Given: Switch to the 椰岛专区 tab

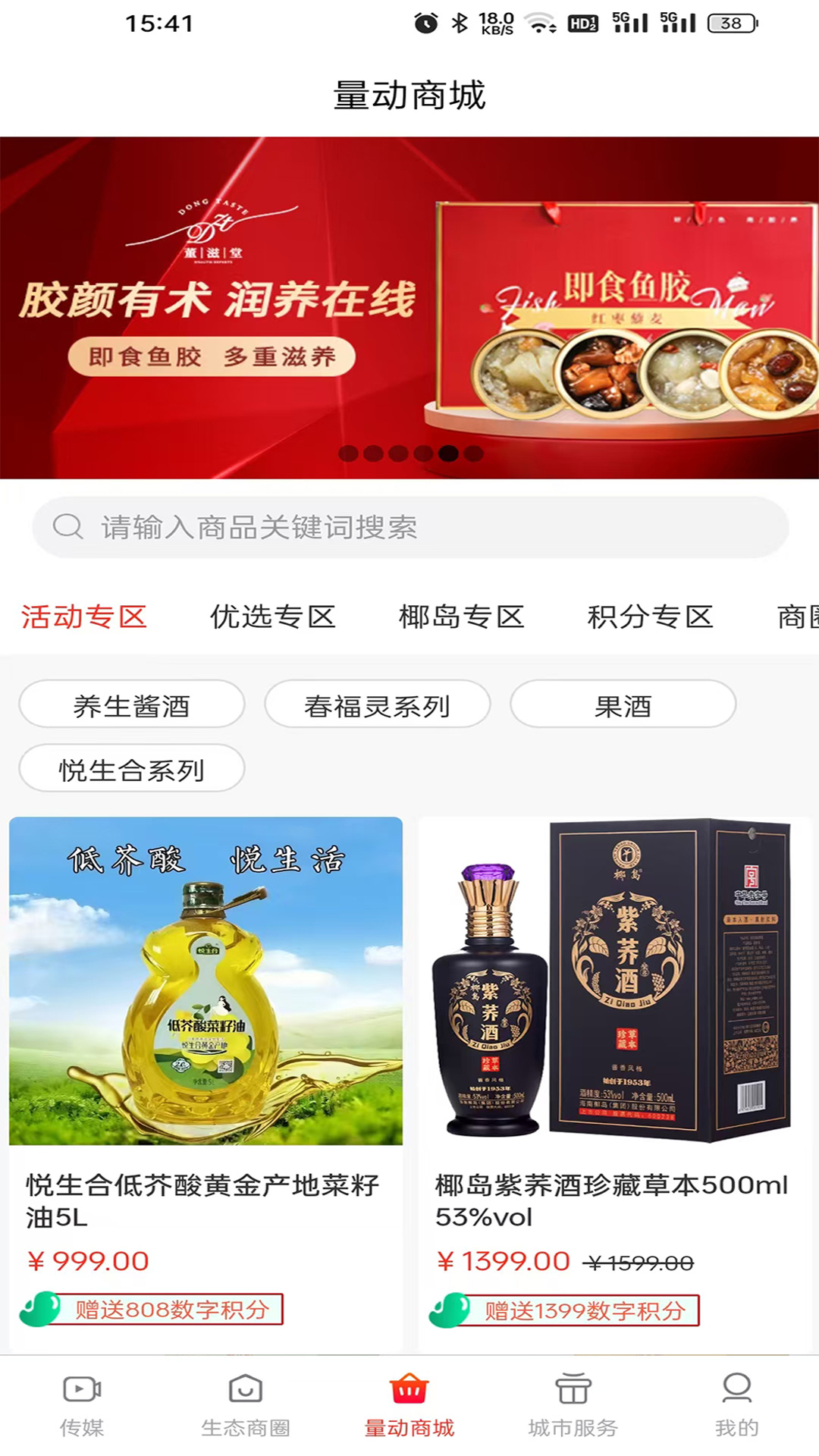Looking at the screenshot, I should 461,617.
